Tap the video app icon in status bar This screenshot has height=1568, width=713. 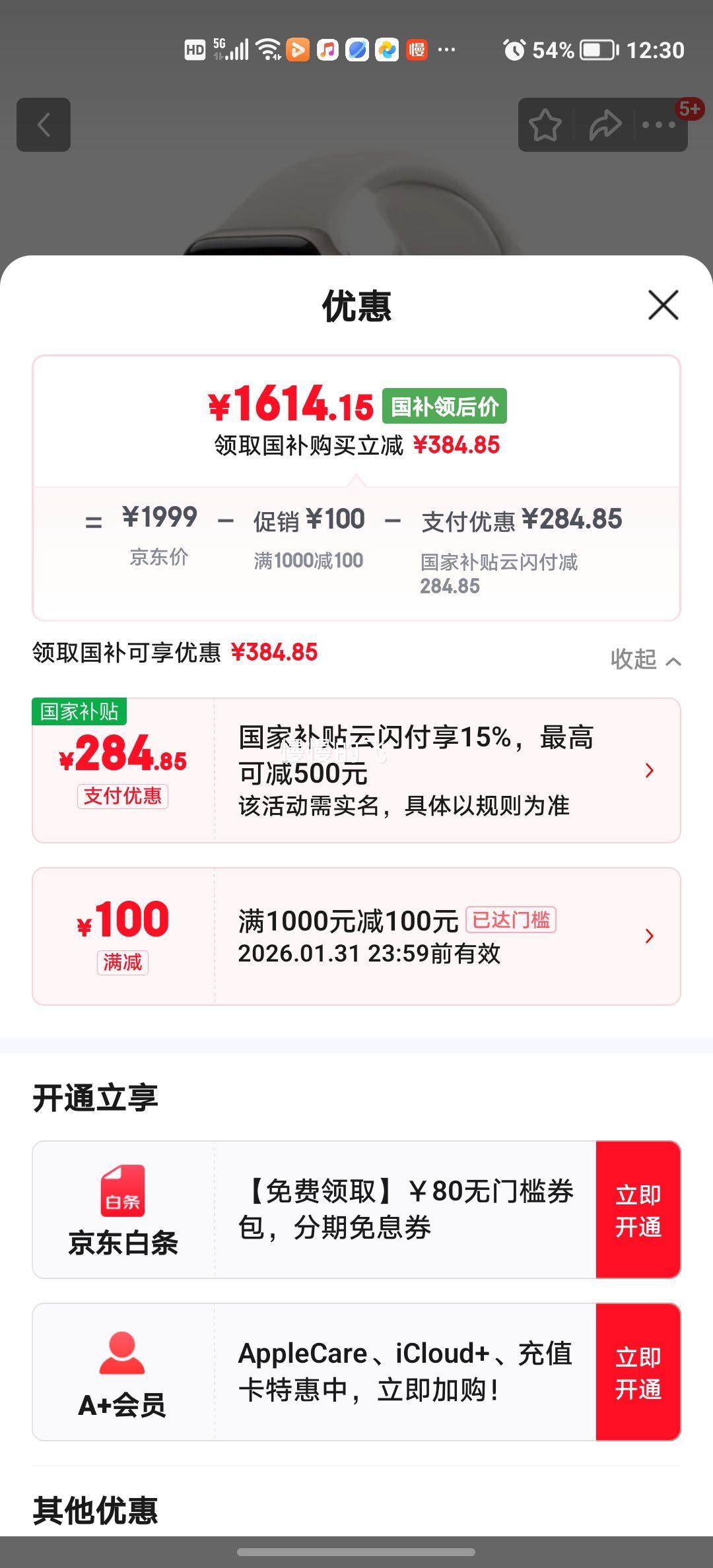[x=299, y=49]
